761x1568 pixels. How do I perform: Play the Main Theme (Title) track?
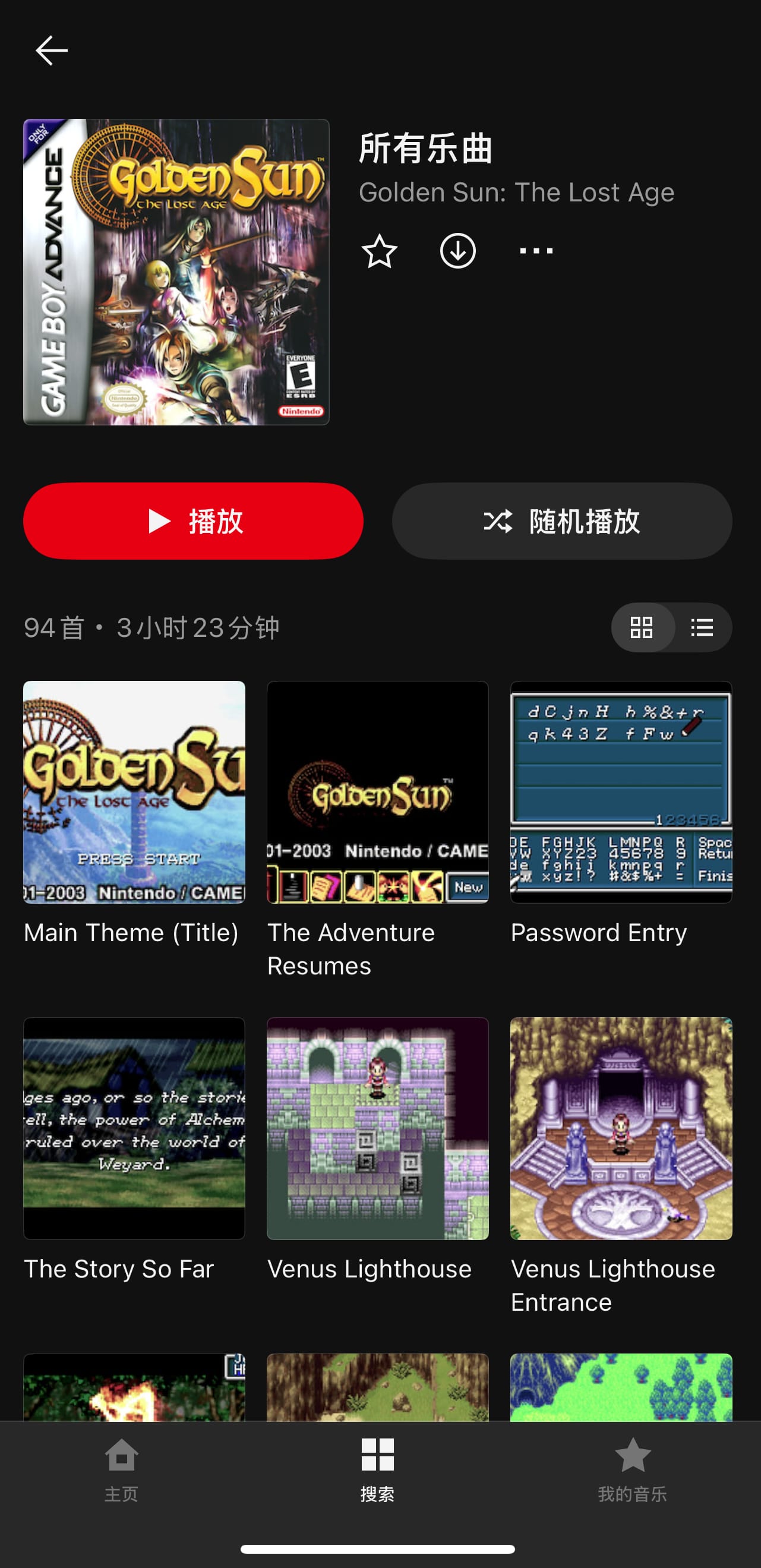click(x=134, y=792)
